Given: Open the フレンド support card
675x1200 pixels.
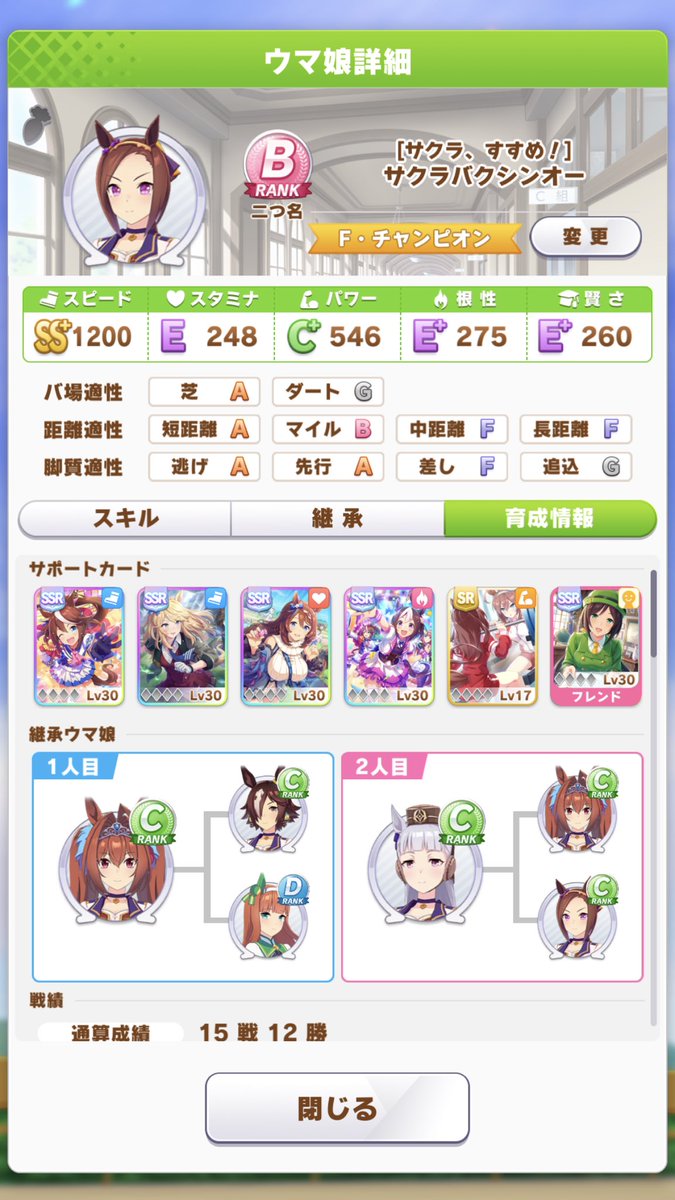Looking at the screenshot, I should pos(596,646).
